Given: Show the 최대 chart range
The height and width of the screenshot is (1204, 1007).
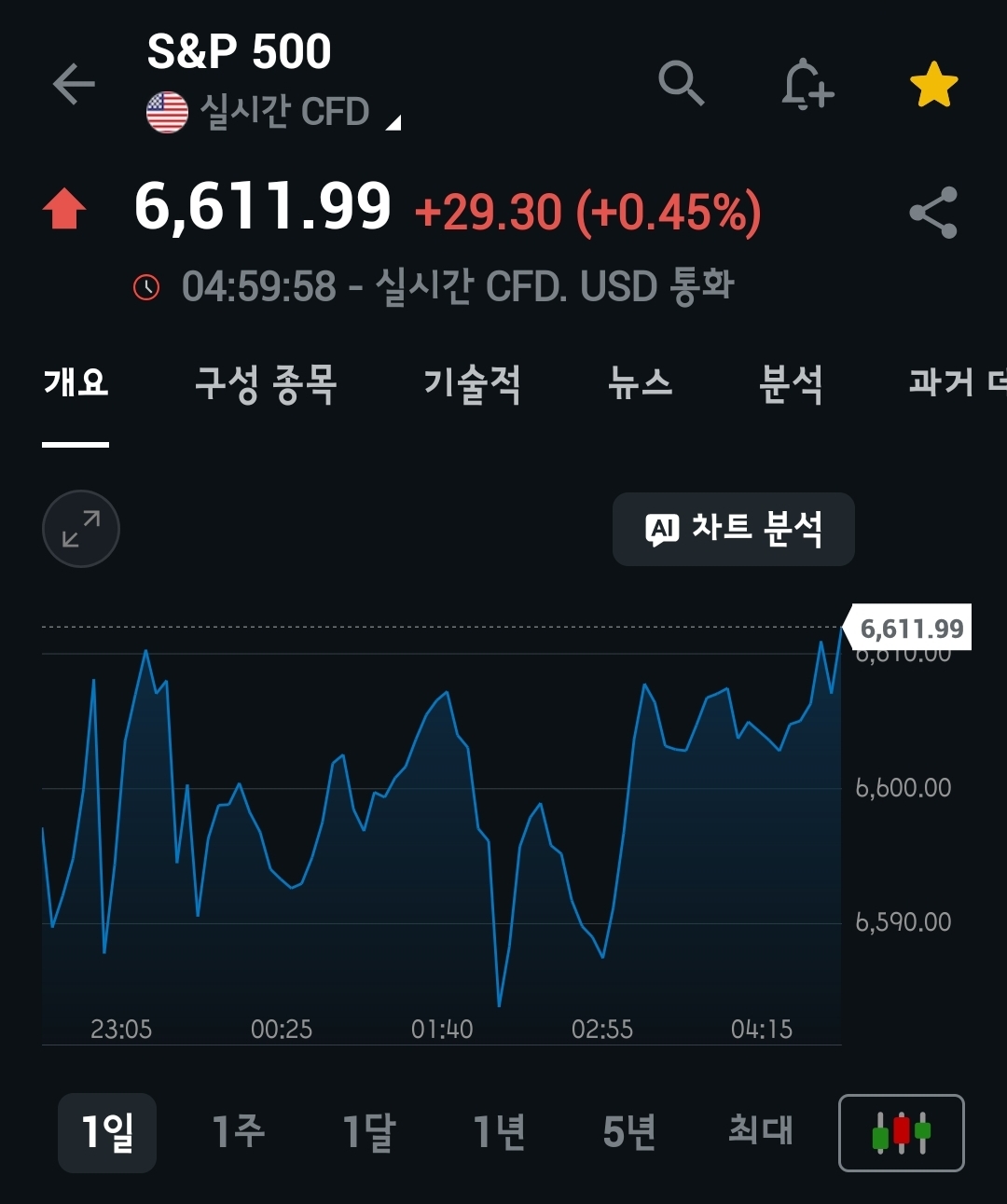Looking at the screenshot, I should [761, 1132].
